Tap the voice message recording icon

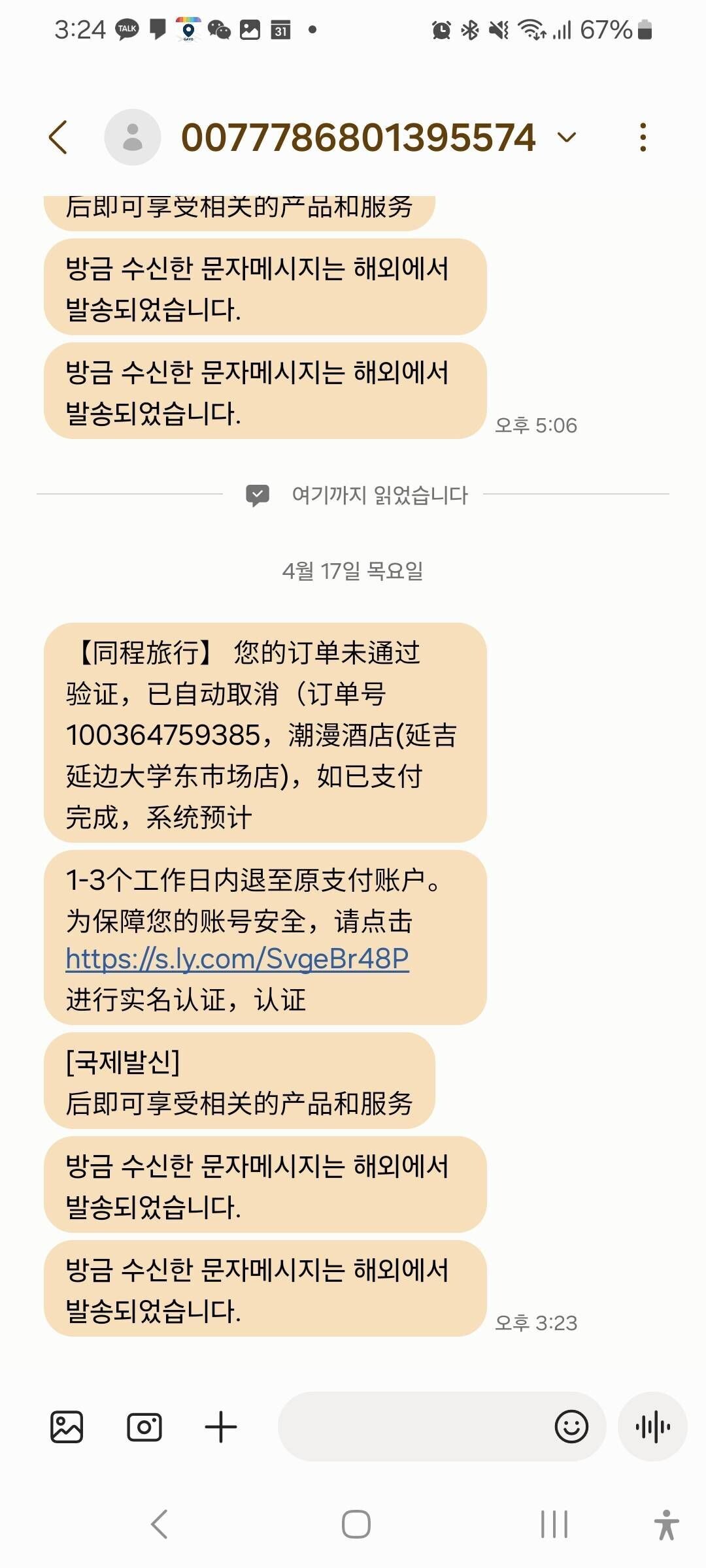[652, 1428]
